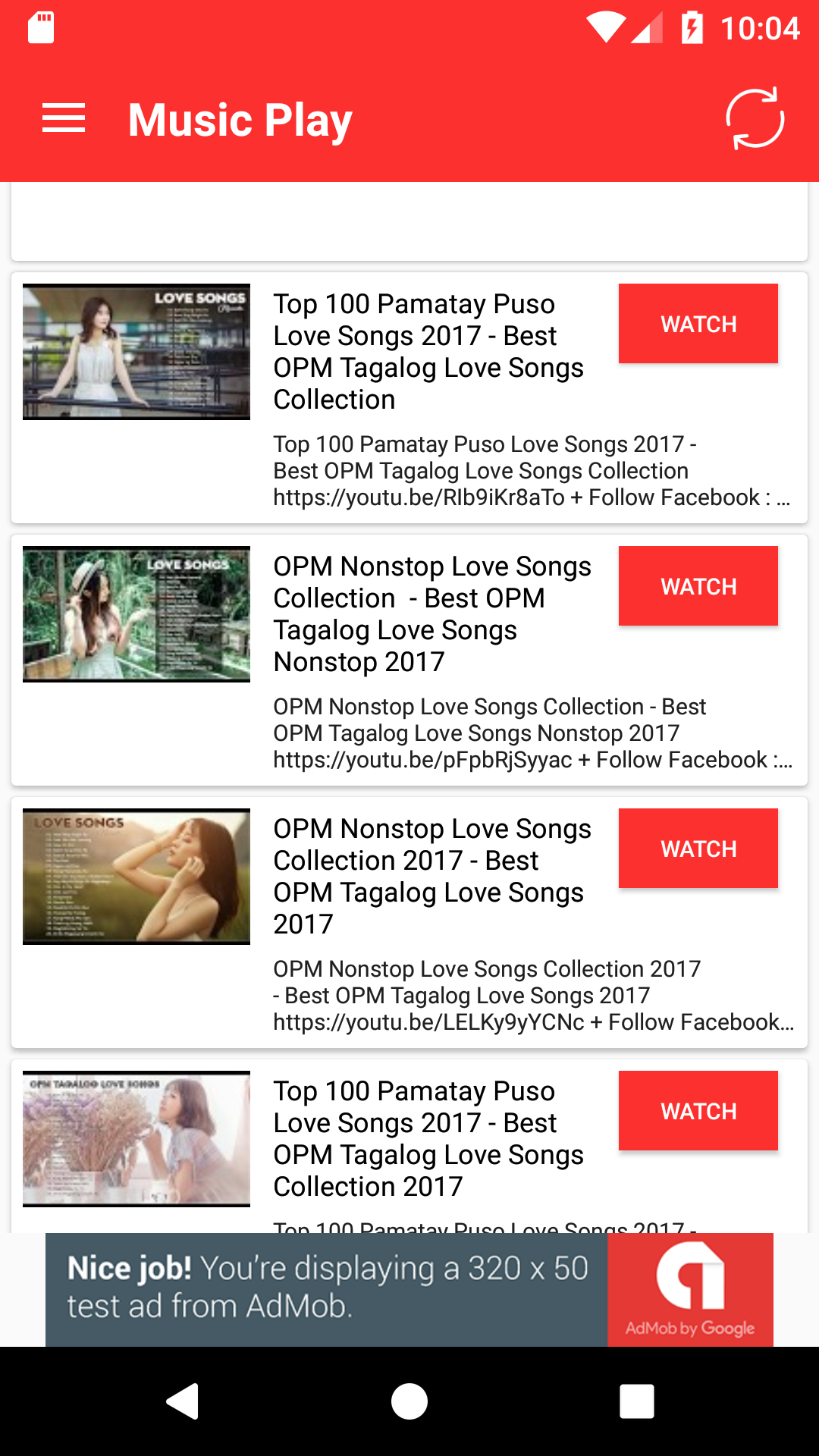Open the navigation drawer menu
Viewport: 819px width, 1456px height.
(64, 118)
